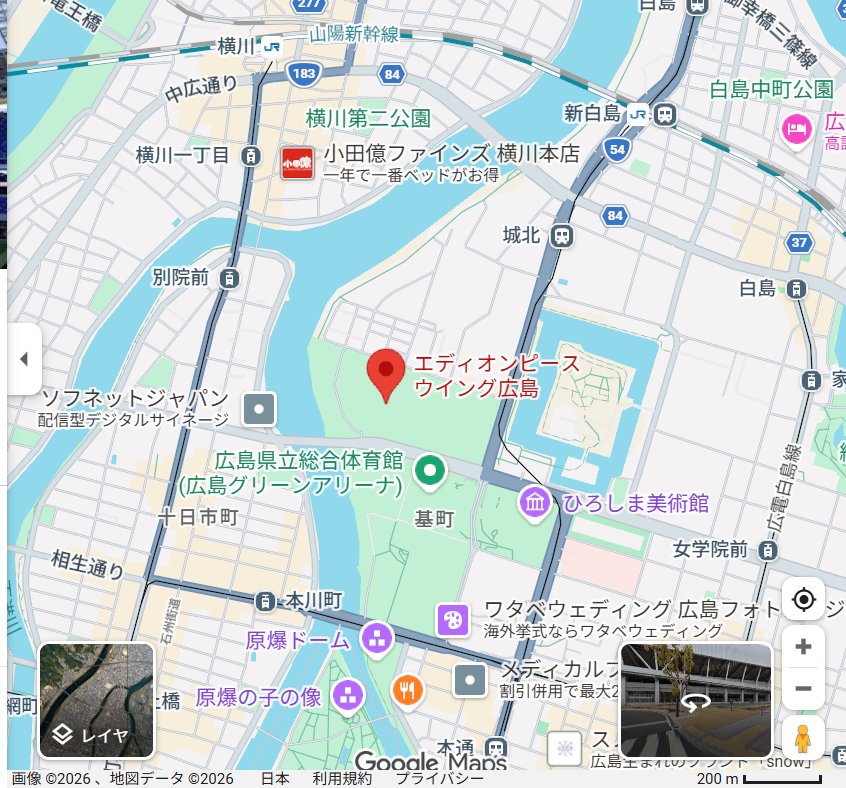Open the 利用規約 terms link
Viewport: 846px width, 788px height.
tap(342, 779)
